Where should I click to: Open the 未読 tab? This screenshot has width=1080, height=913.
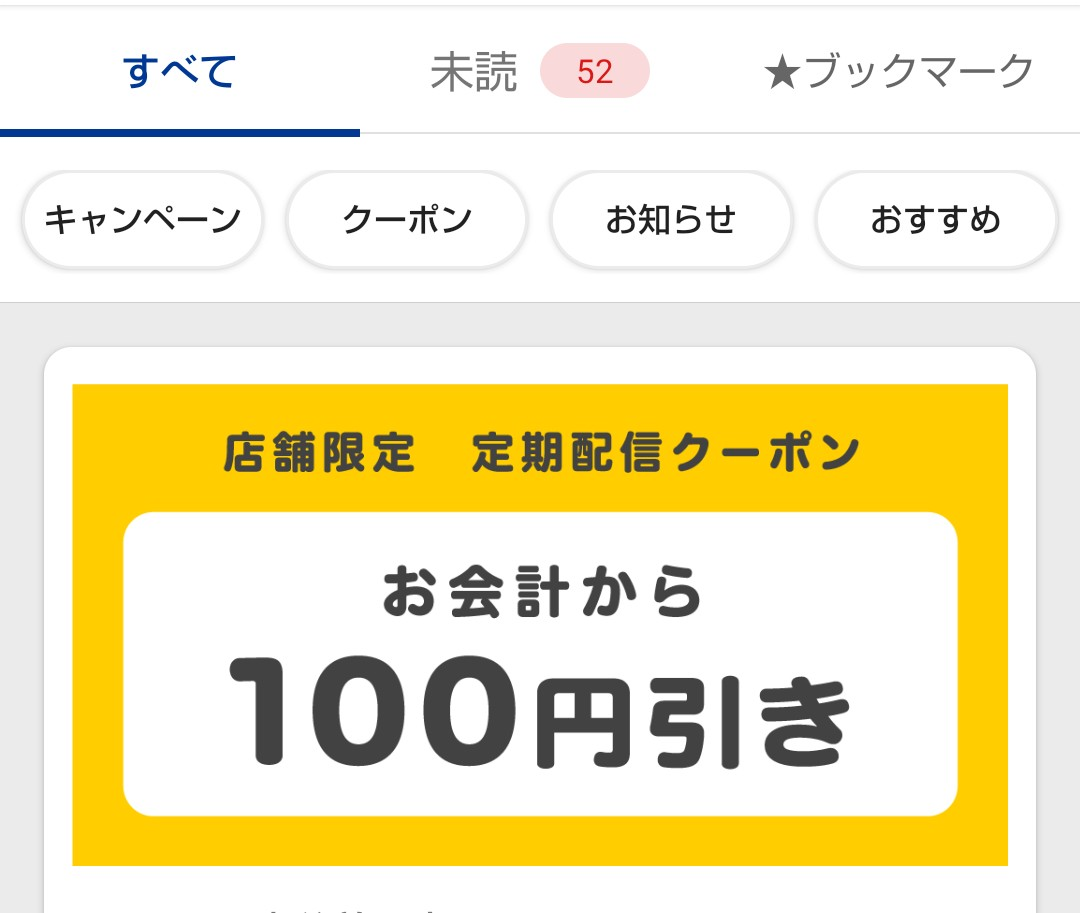pyautogui.click(x=538, y=72)
